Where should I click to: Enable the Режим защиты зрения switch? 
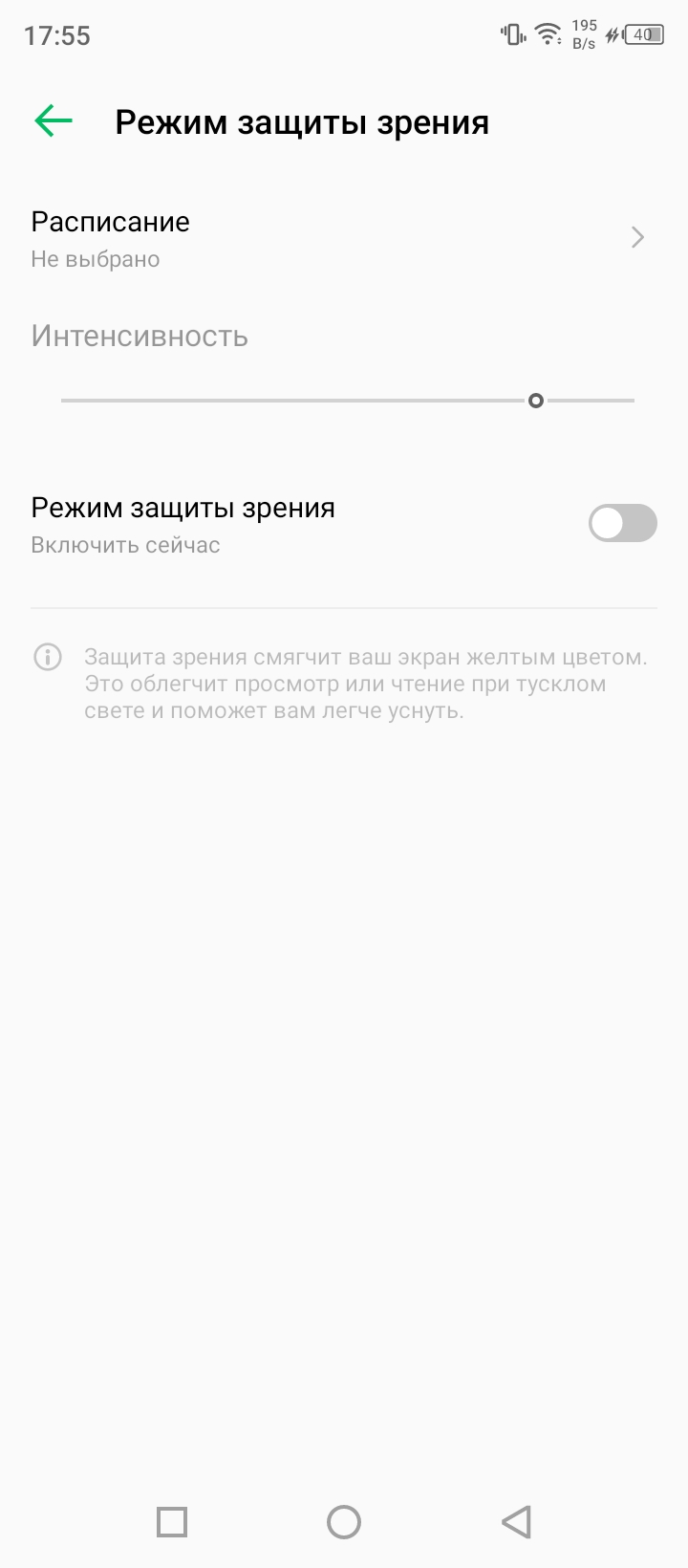622,524
